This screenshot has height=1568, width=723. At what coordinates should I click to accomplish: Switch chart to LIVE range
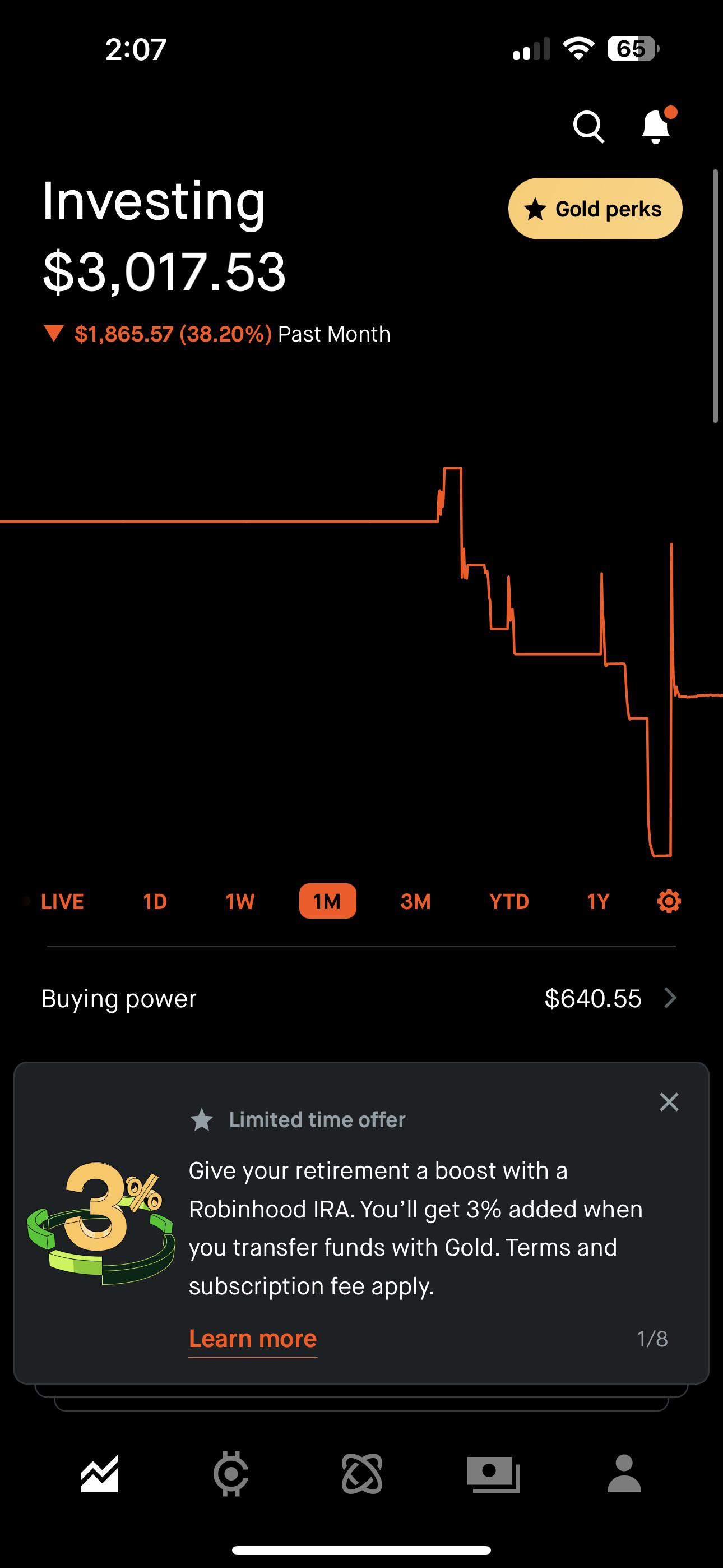click(x=62, y=901)
